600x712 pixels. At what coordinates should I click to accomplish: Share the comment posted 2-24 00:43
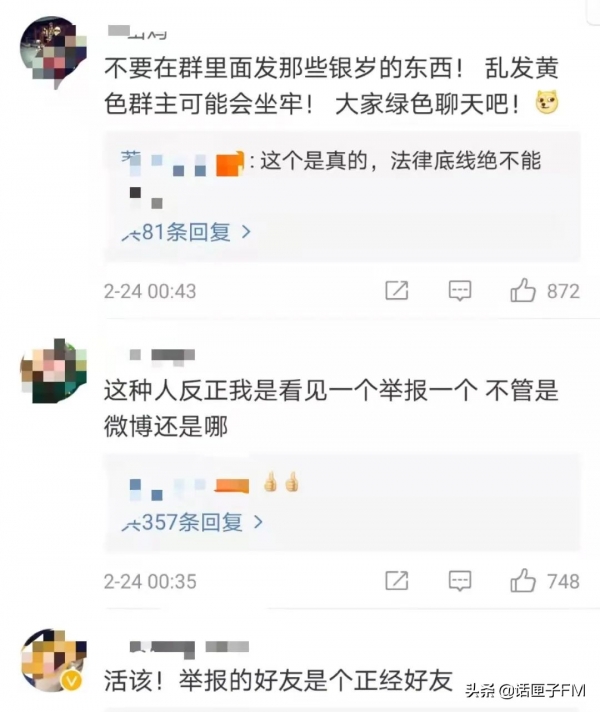397,291
